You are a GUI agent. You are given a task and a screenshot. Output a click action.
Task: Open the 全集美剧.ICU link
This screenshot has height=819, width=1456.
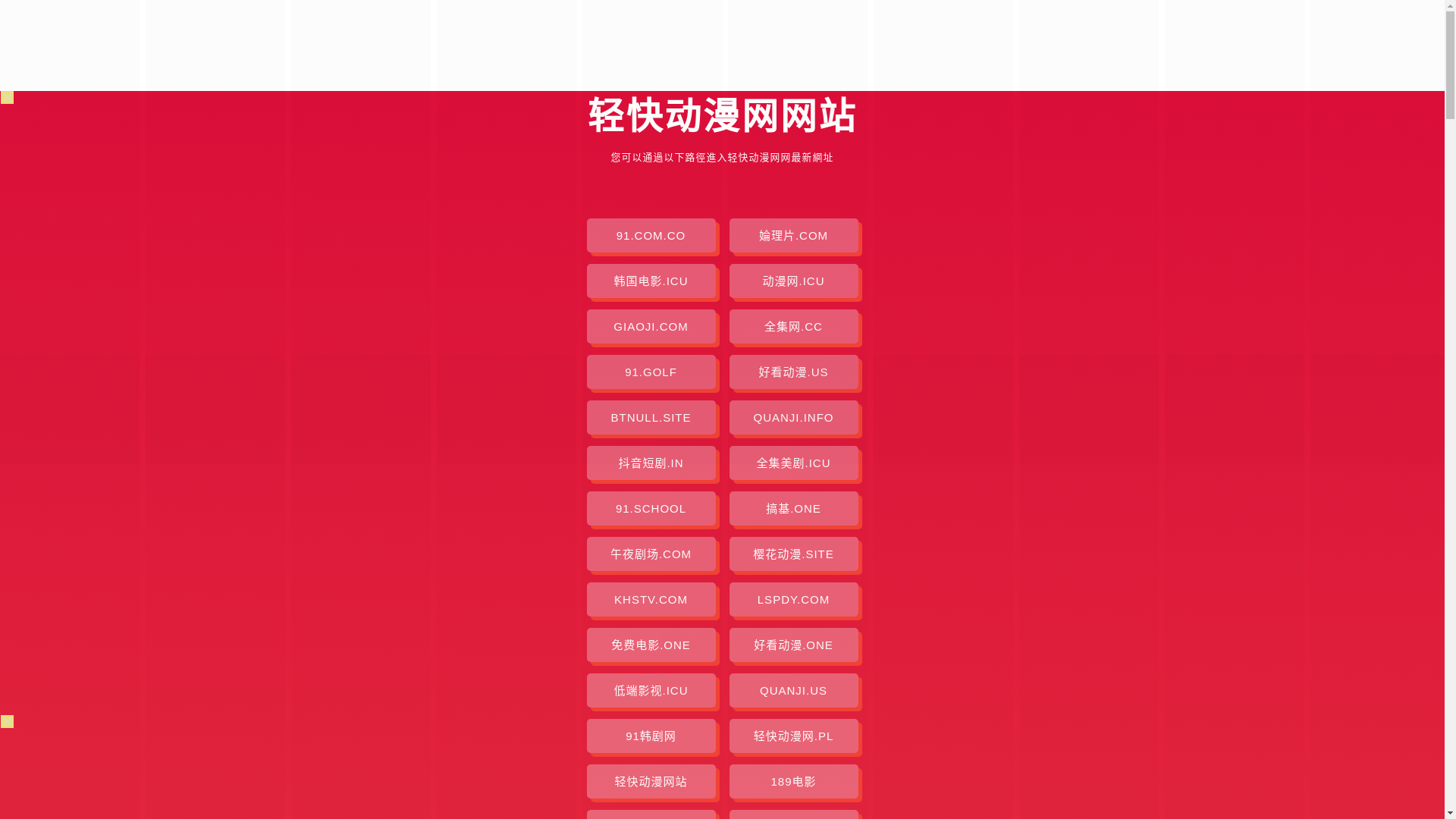pyautogui.click(x=793, y=463)
